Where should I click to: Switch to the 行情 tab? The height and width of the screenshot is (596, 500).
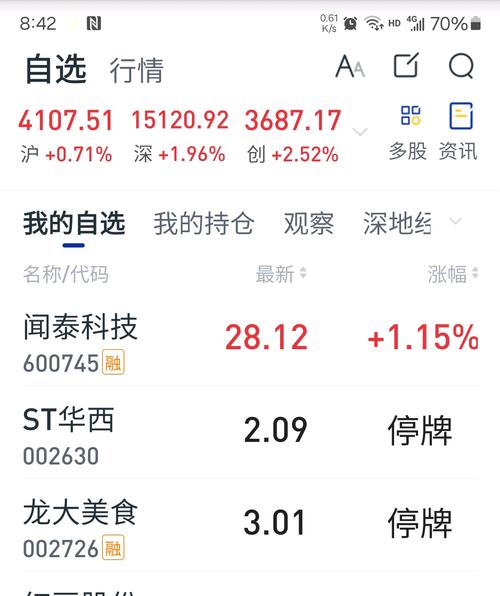[137, 70]
